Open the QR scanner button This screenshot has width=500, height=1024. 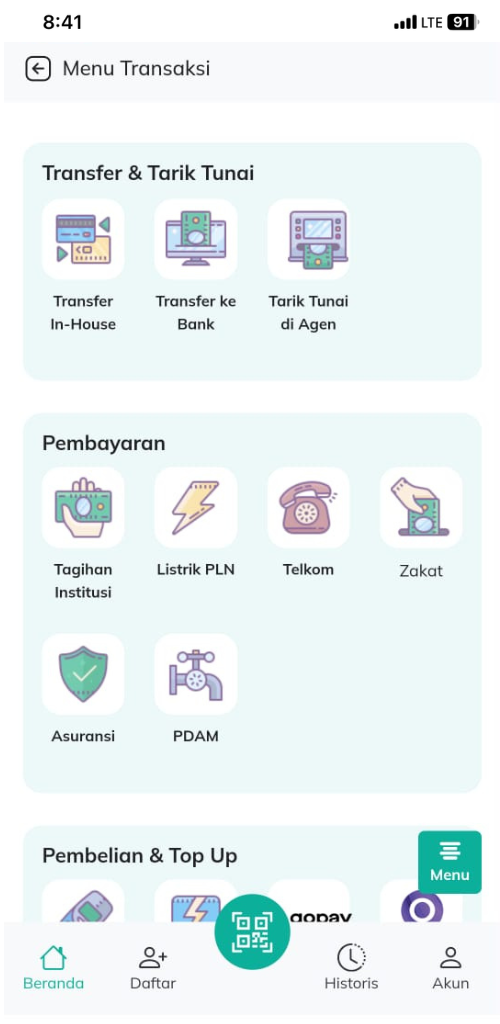click(x=253, y=932)
